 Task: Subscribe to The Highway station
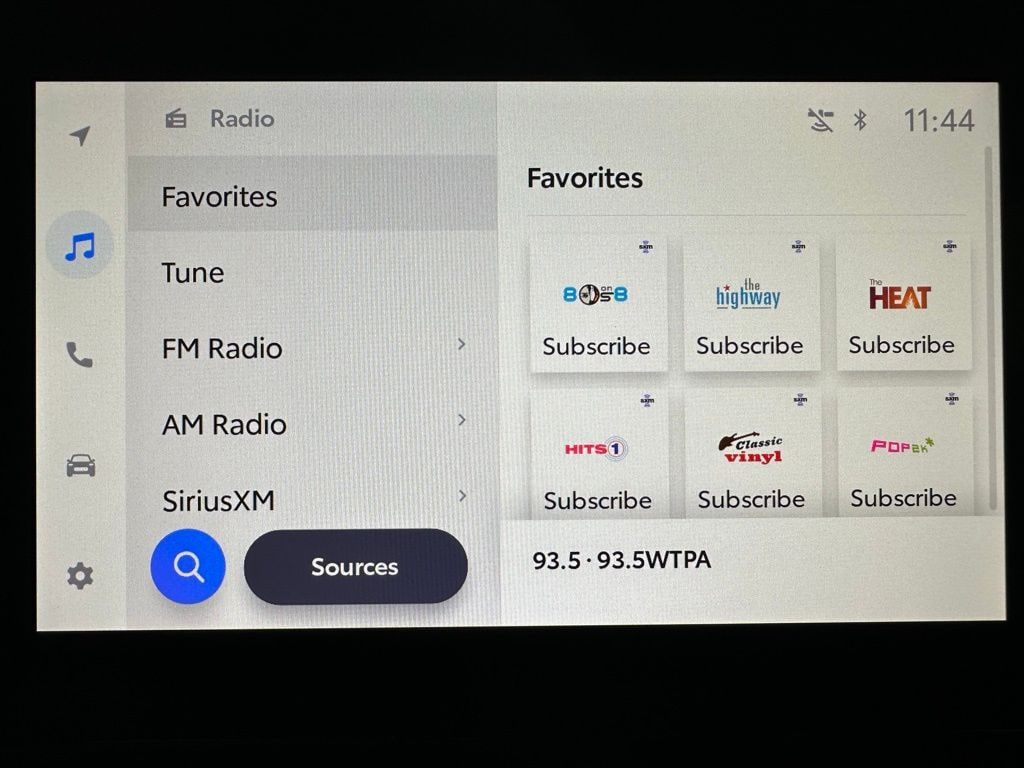pyautogui.click(x=750, y=305)
